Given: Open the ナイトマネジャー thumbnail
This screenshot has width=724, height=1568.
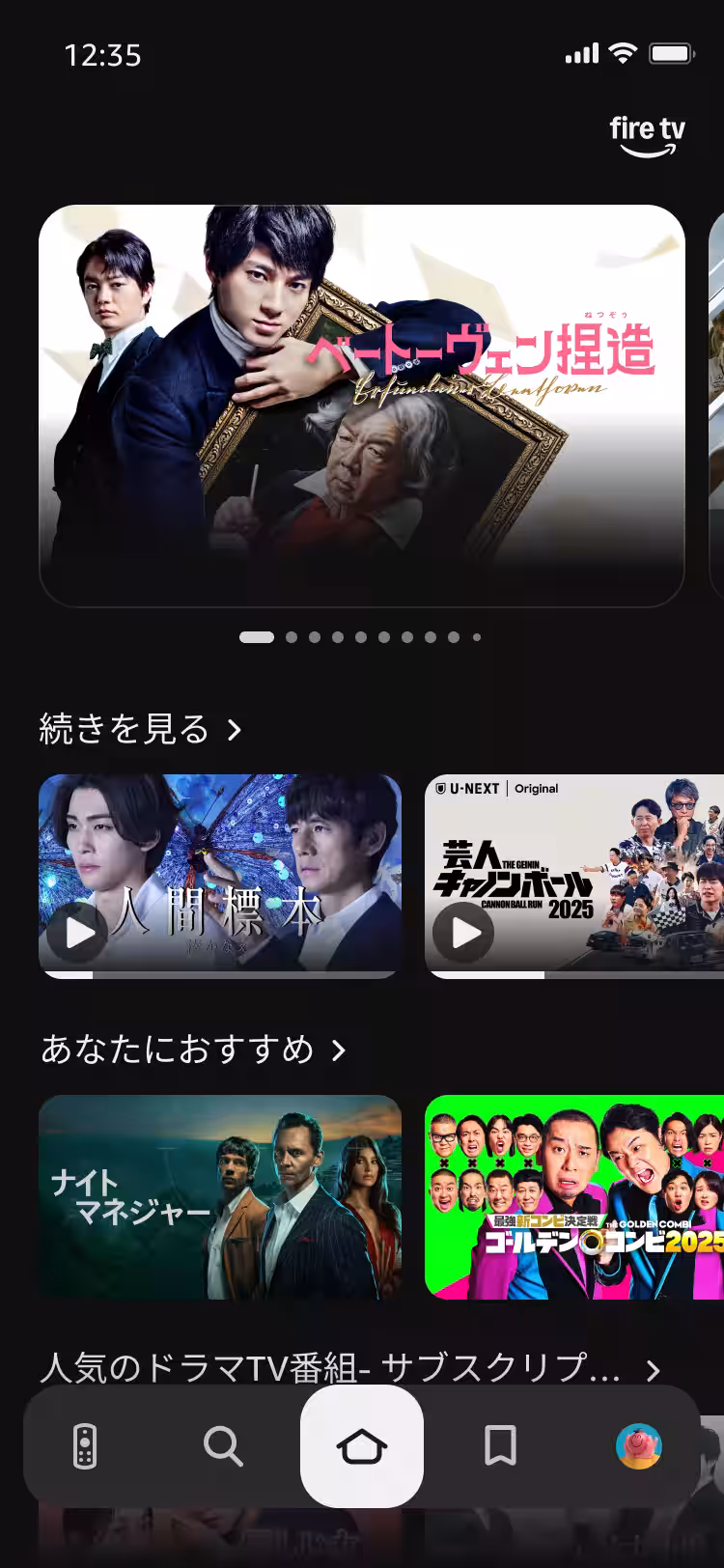Looking at the screenshot, I should 219,1197.
